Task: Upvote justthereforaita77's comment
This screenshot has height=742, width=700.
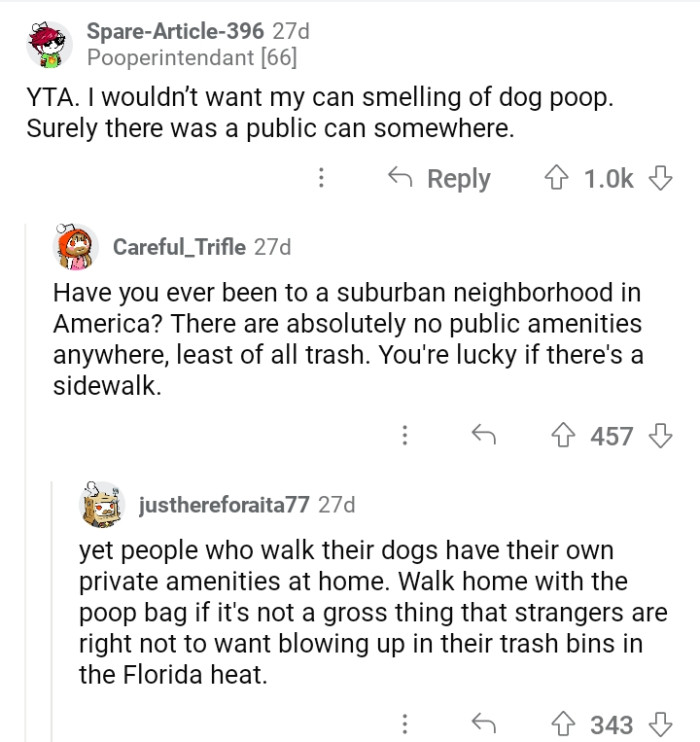Action: click(566, 723)
